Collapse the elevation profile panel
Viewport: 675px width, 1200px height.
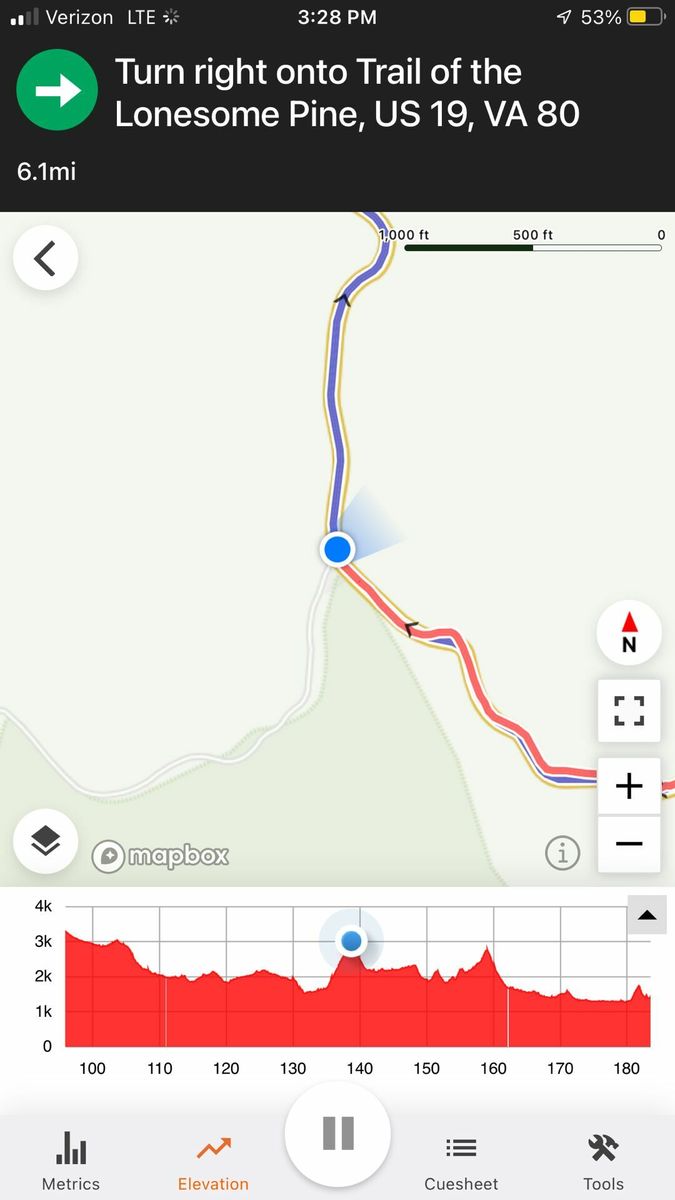646,915
